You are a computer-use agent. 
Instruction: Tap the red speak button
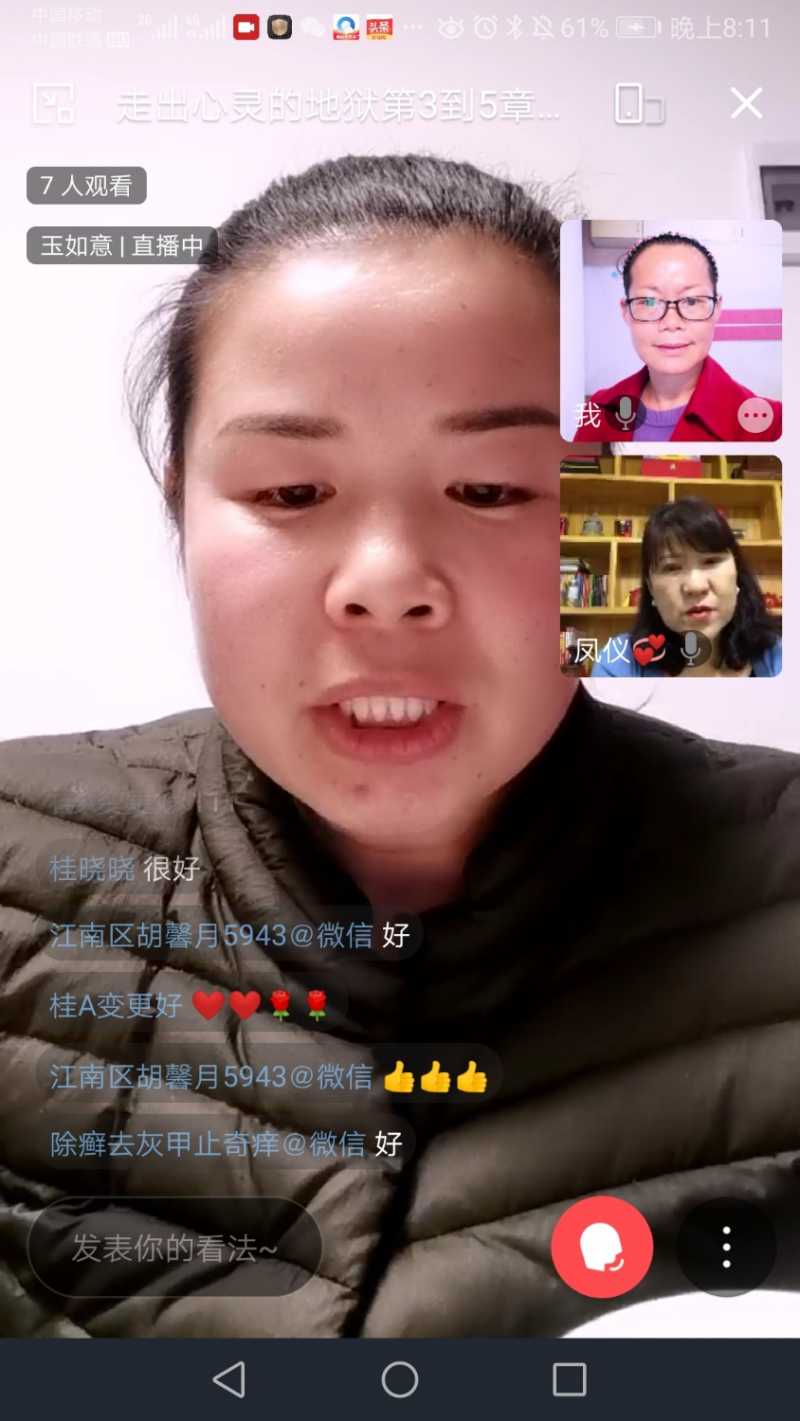[x=602, y=1246]
